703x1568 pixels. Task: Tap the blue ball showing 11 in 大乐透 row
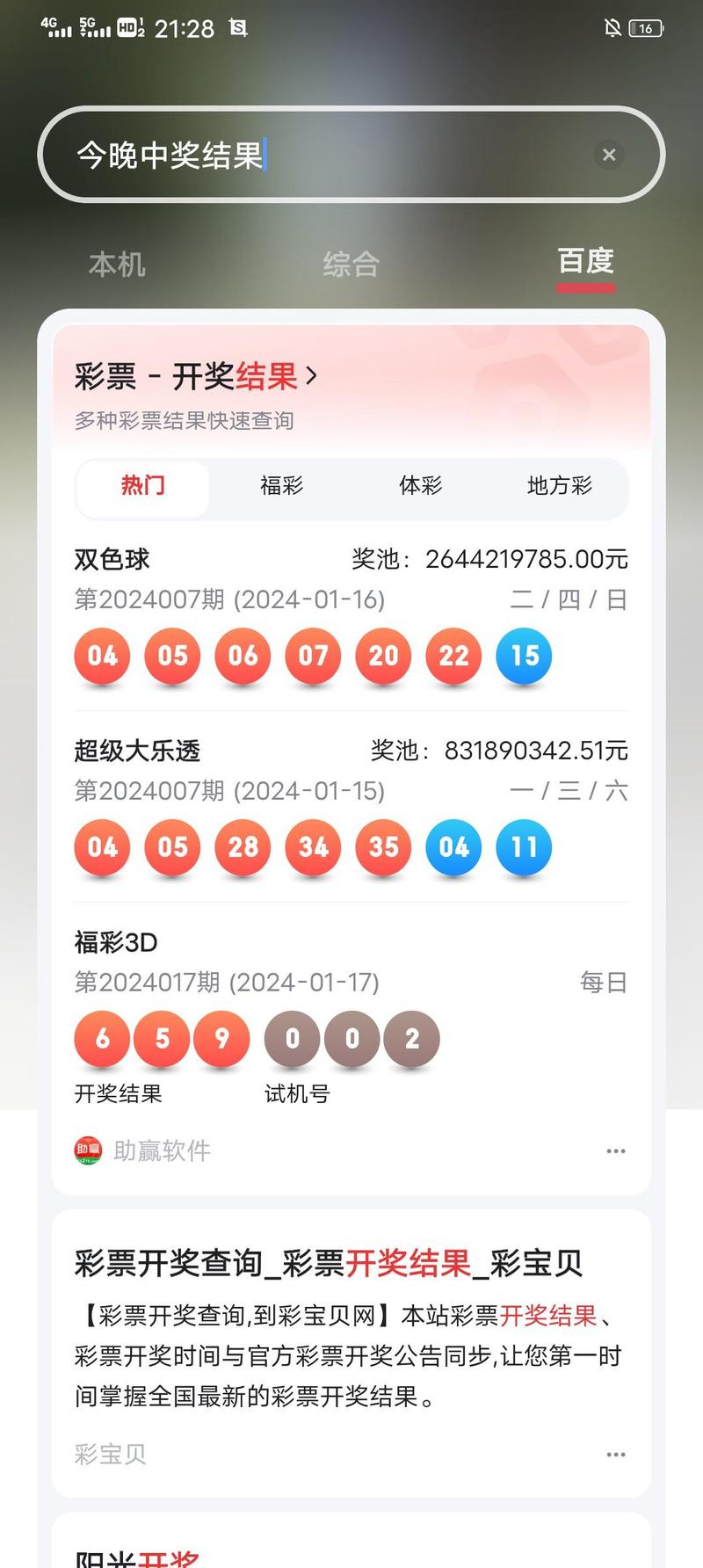[524, 848]
